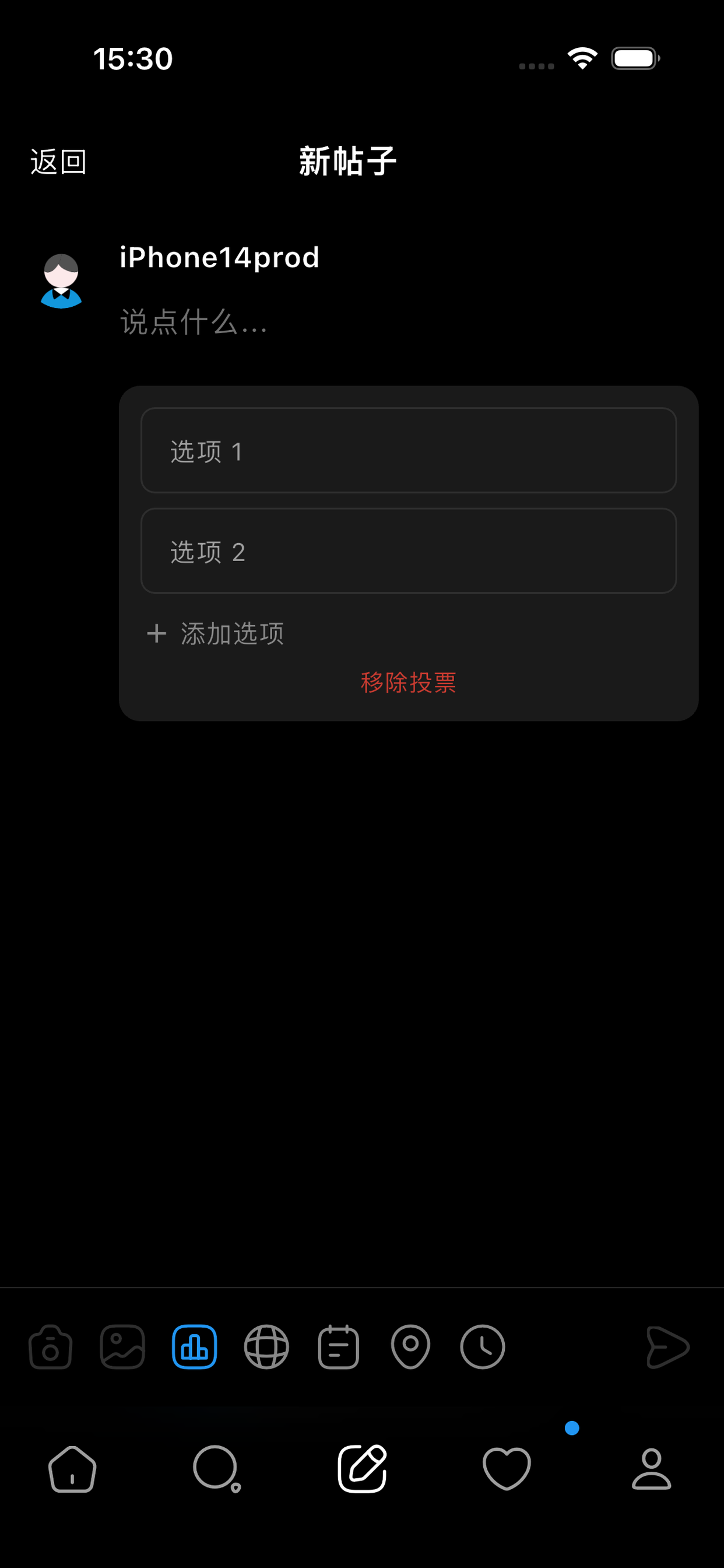Open the clock schedule icon
The height and width of the screenshot is (1568, 724).
[x=483, y=1347]
